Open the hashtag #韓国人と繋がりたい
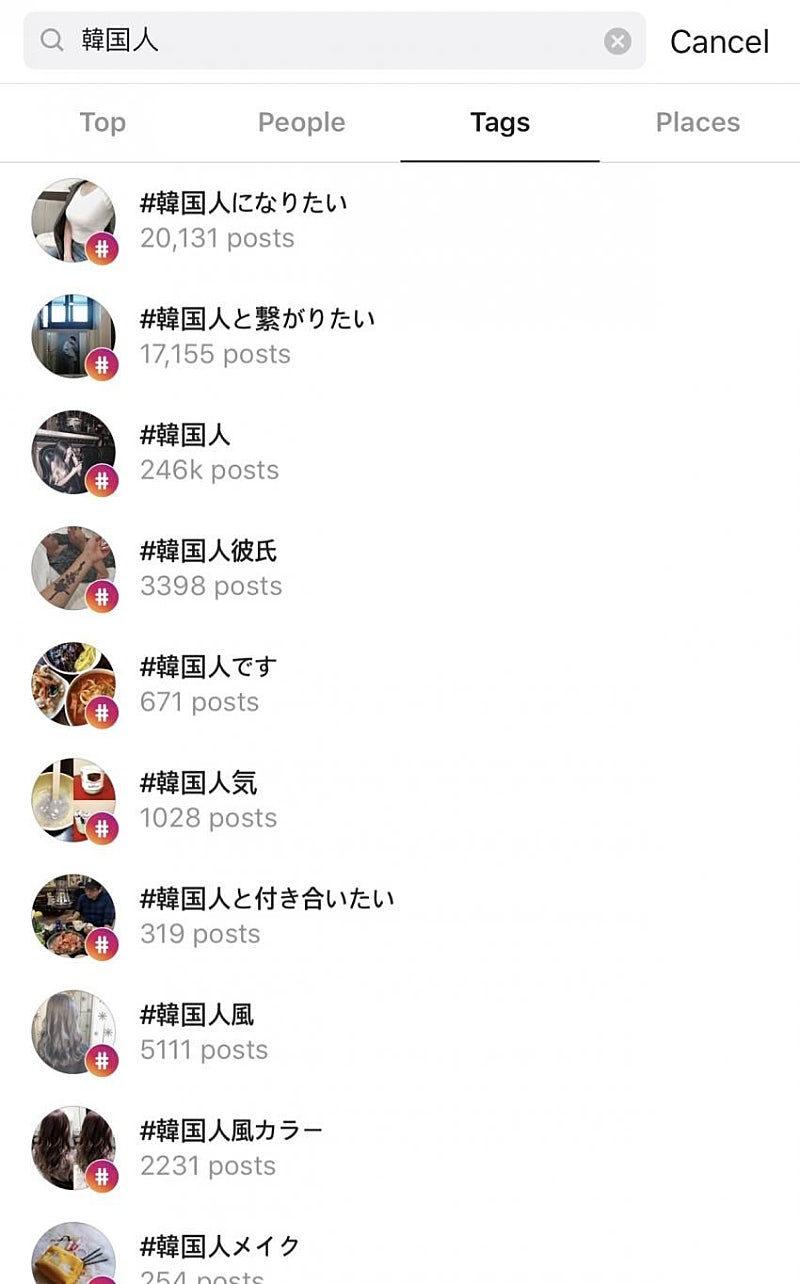Image resolution: width=800 pixels, height=1284 pixels. [x=400, y=337]
